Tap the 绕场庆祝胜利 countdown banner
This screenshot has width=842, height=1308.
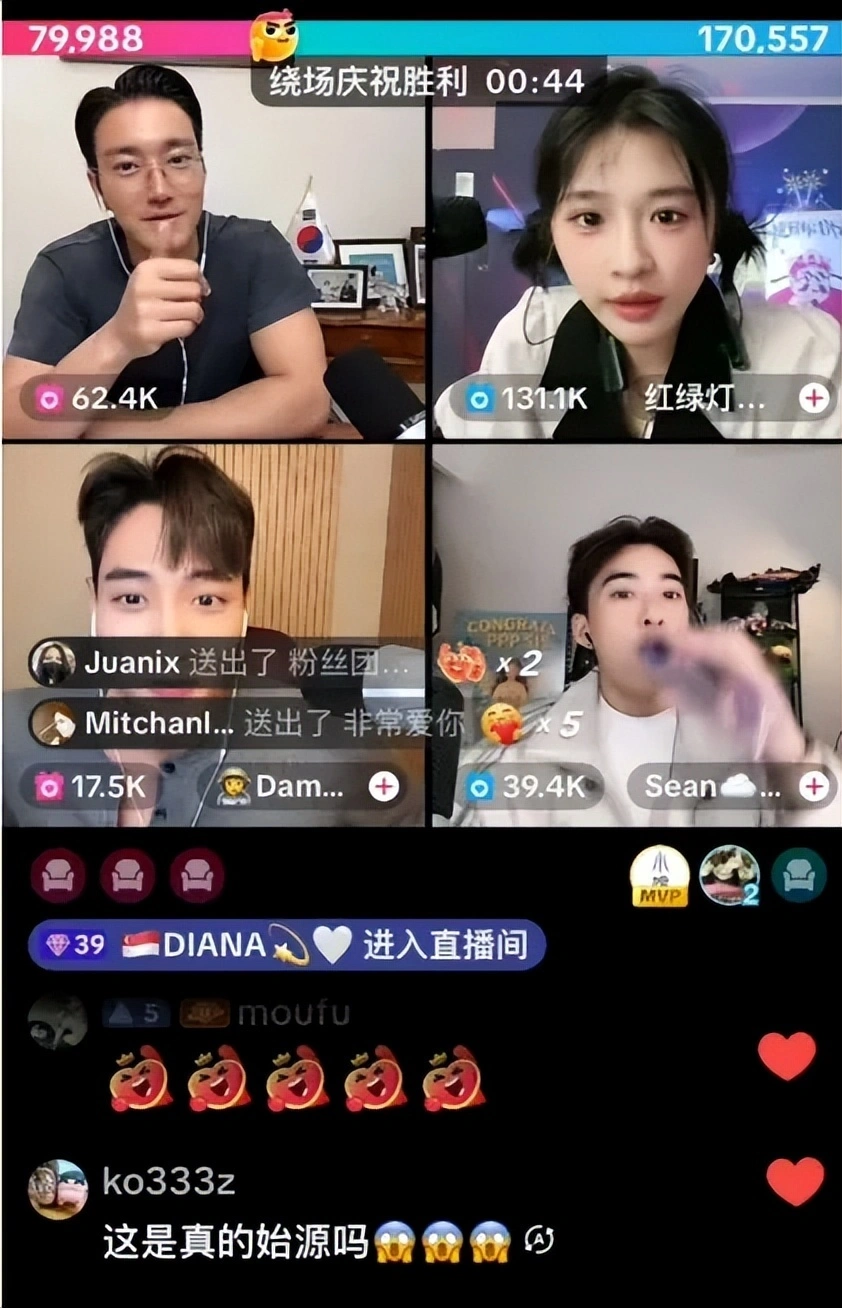coord(421,84)
